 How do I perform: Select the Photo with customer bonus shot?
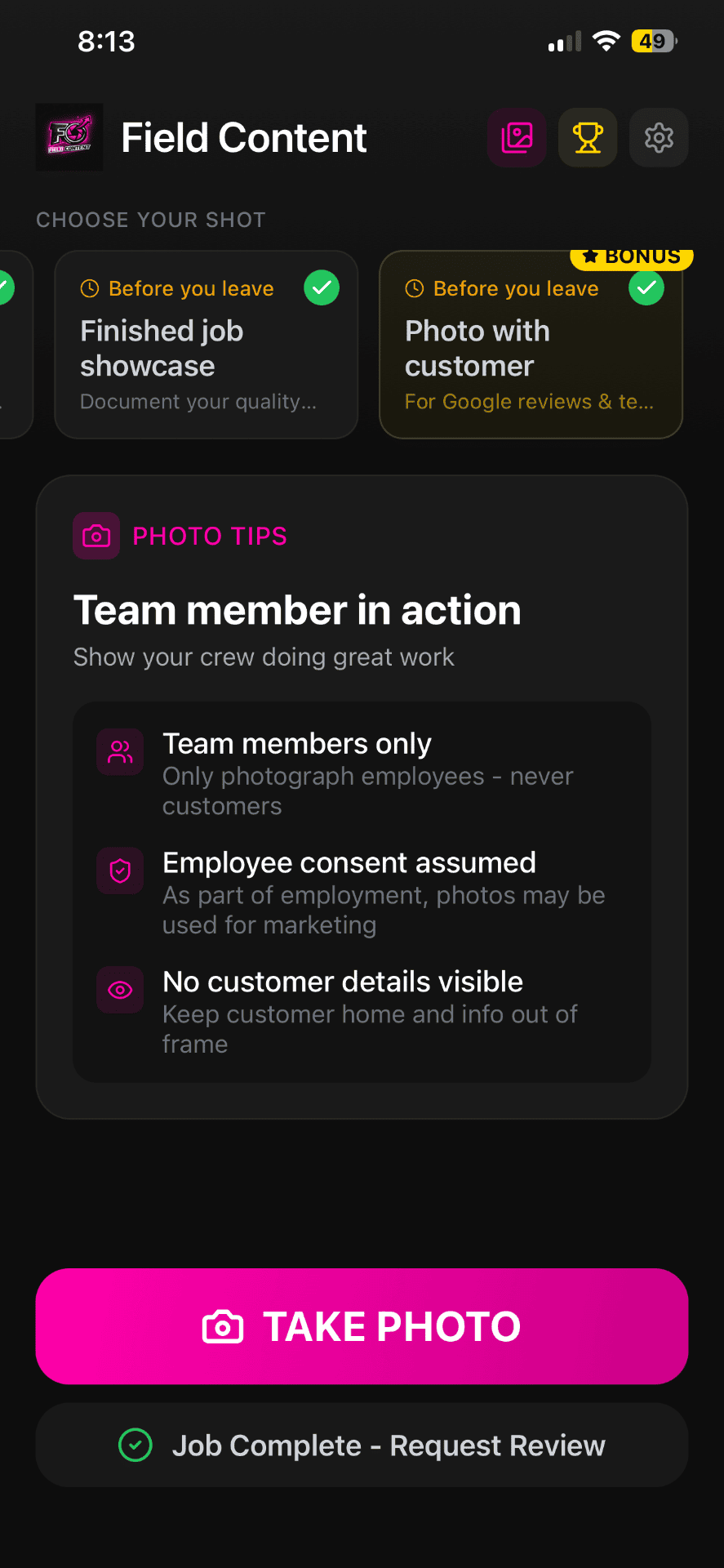click(x=531, y=345)
